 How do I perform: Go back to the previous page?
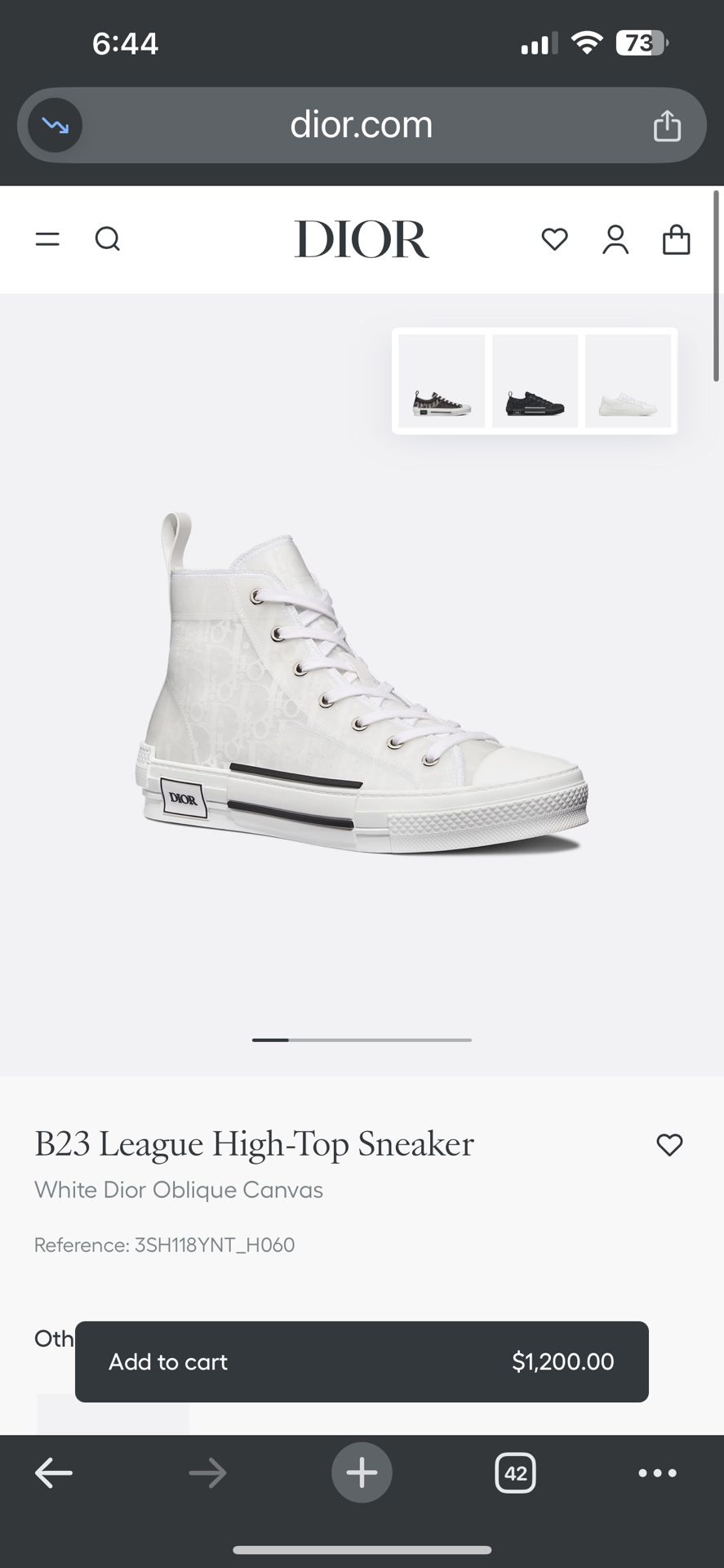point(54,1473)
